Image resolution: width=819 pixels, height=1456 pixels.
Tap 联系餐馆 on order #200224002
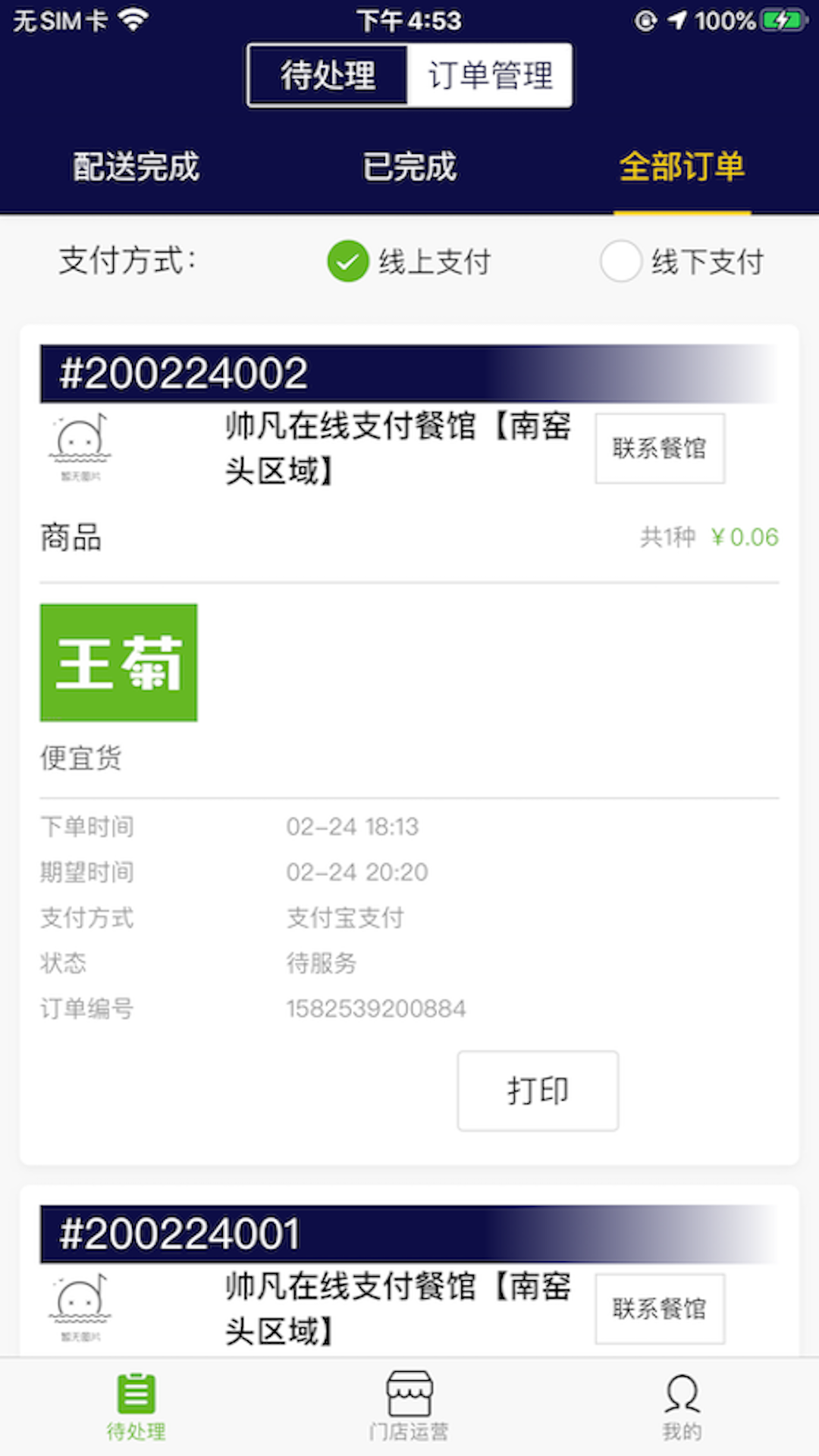(x=659, y=448)
